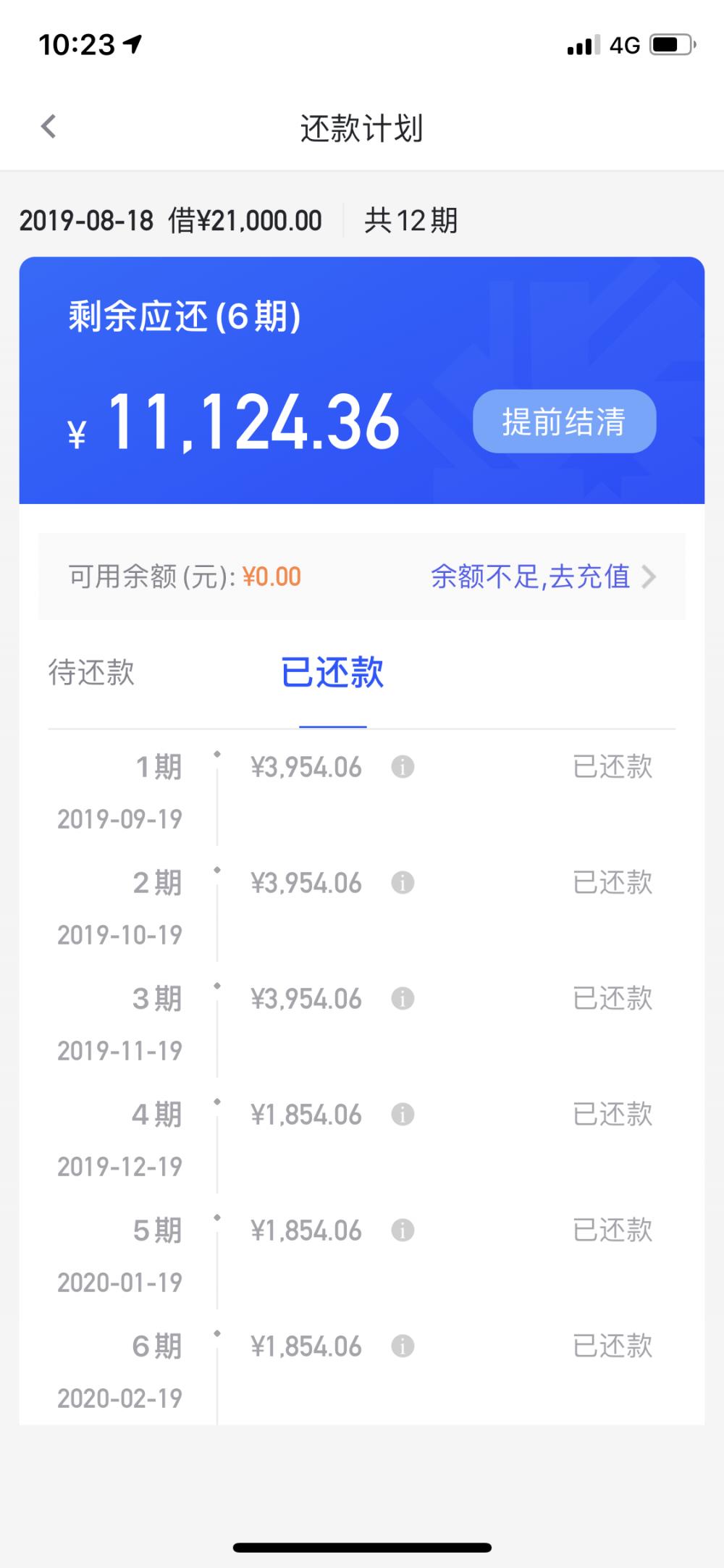
Task: Tap the info icon beside installment 4 amount
Action: 404,1114
